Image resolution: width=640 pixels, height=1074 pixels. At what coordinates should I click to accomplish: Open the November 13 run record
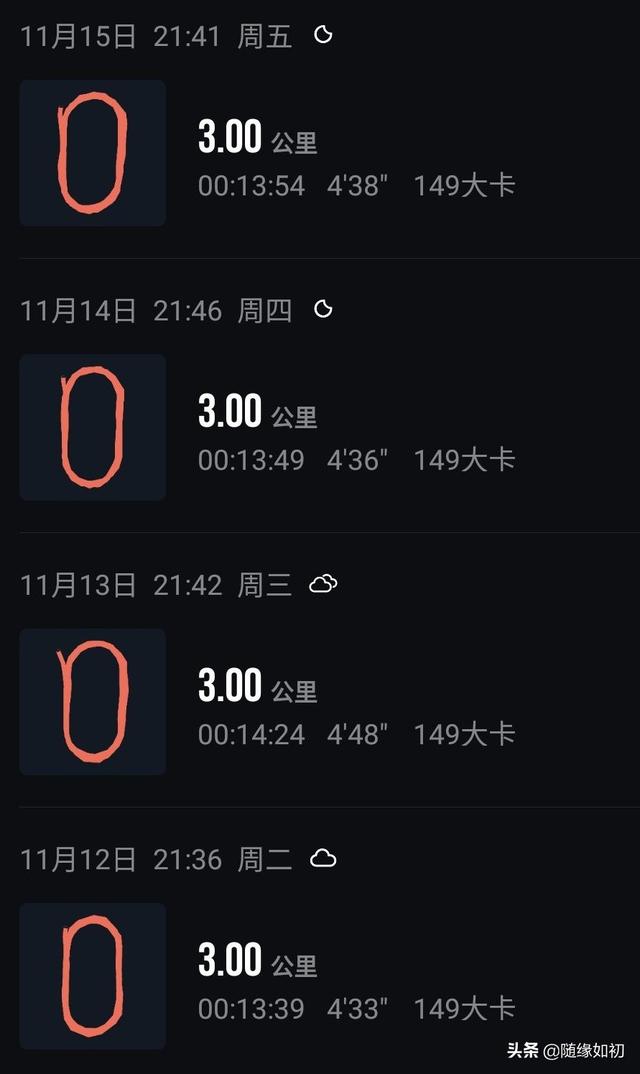coord(320,670)
